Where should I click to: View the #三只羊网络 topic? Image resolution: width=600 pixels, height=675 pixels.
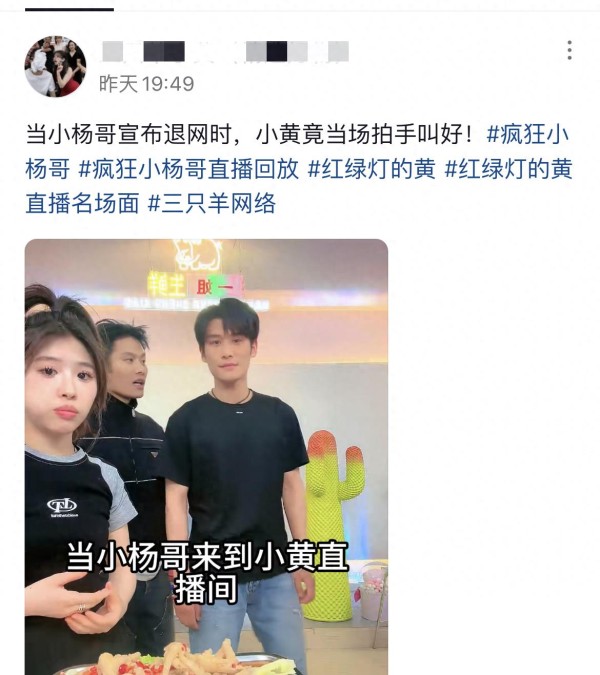click(x=211, y=203)
